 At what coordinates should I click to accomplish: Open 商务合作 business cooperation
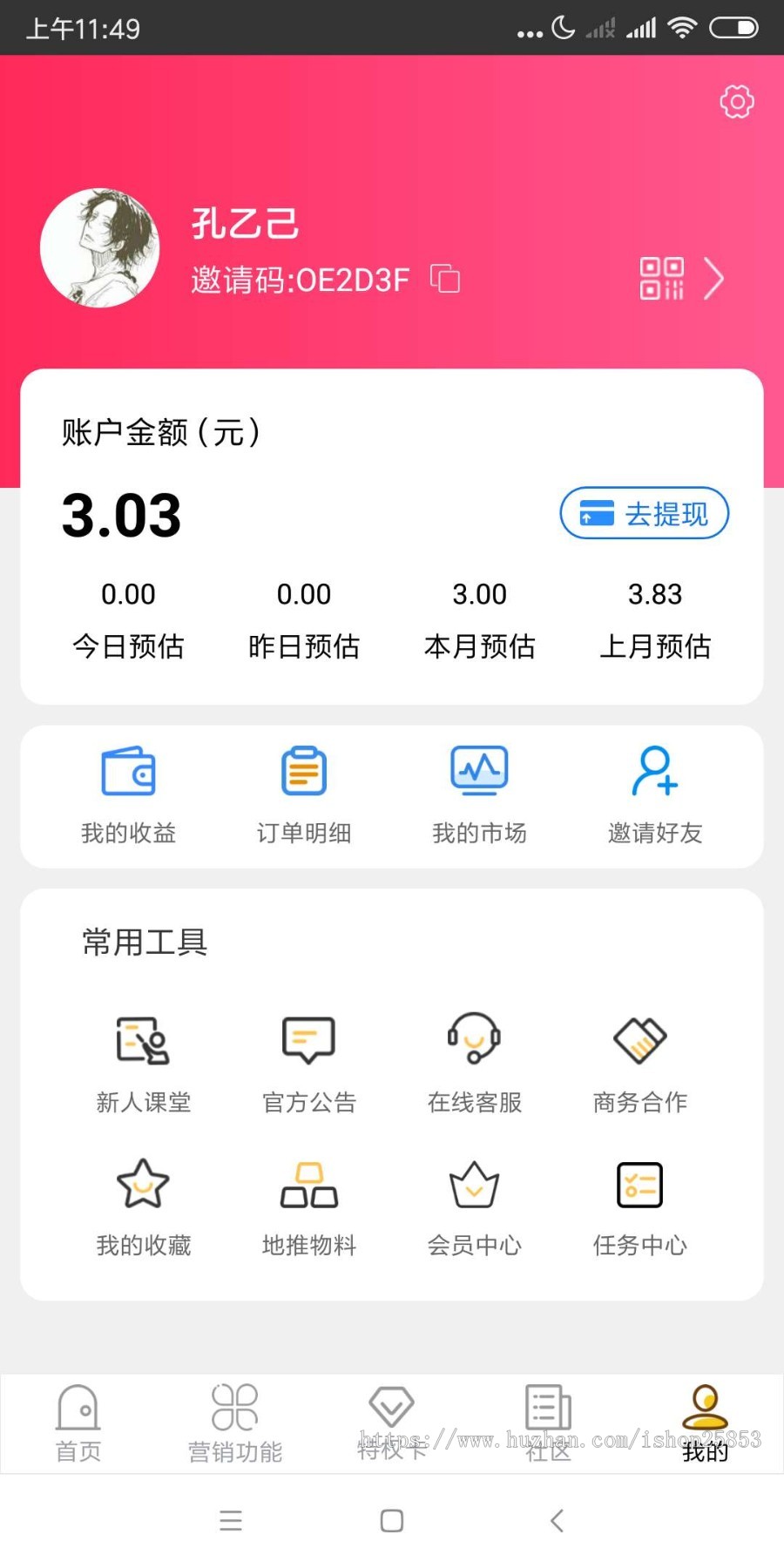[x=639, y=1063]
